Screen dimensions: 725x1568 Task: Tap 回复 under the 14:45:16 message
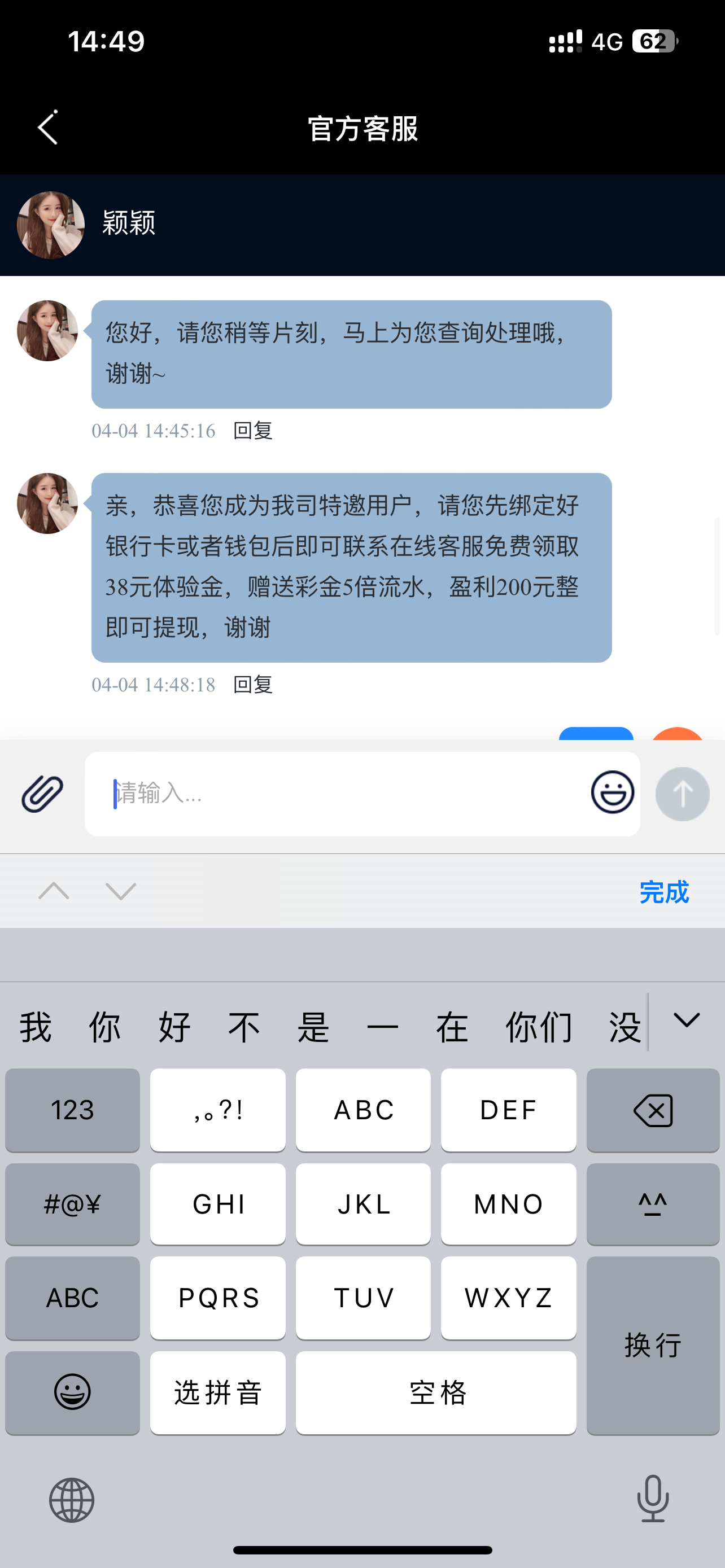tap(252, 430)
